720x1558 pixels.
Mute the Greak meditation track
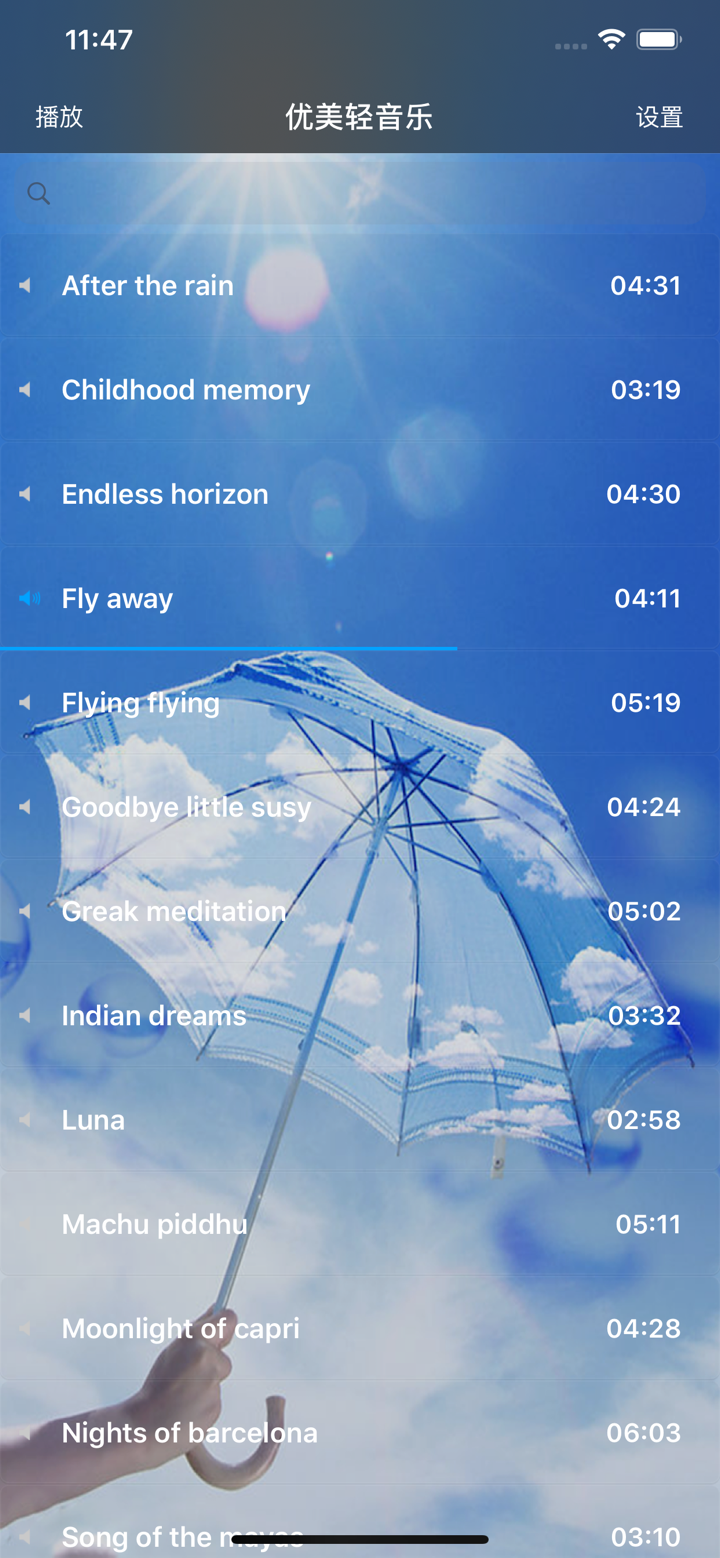[25, 910]
